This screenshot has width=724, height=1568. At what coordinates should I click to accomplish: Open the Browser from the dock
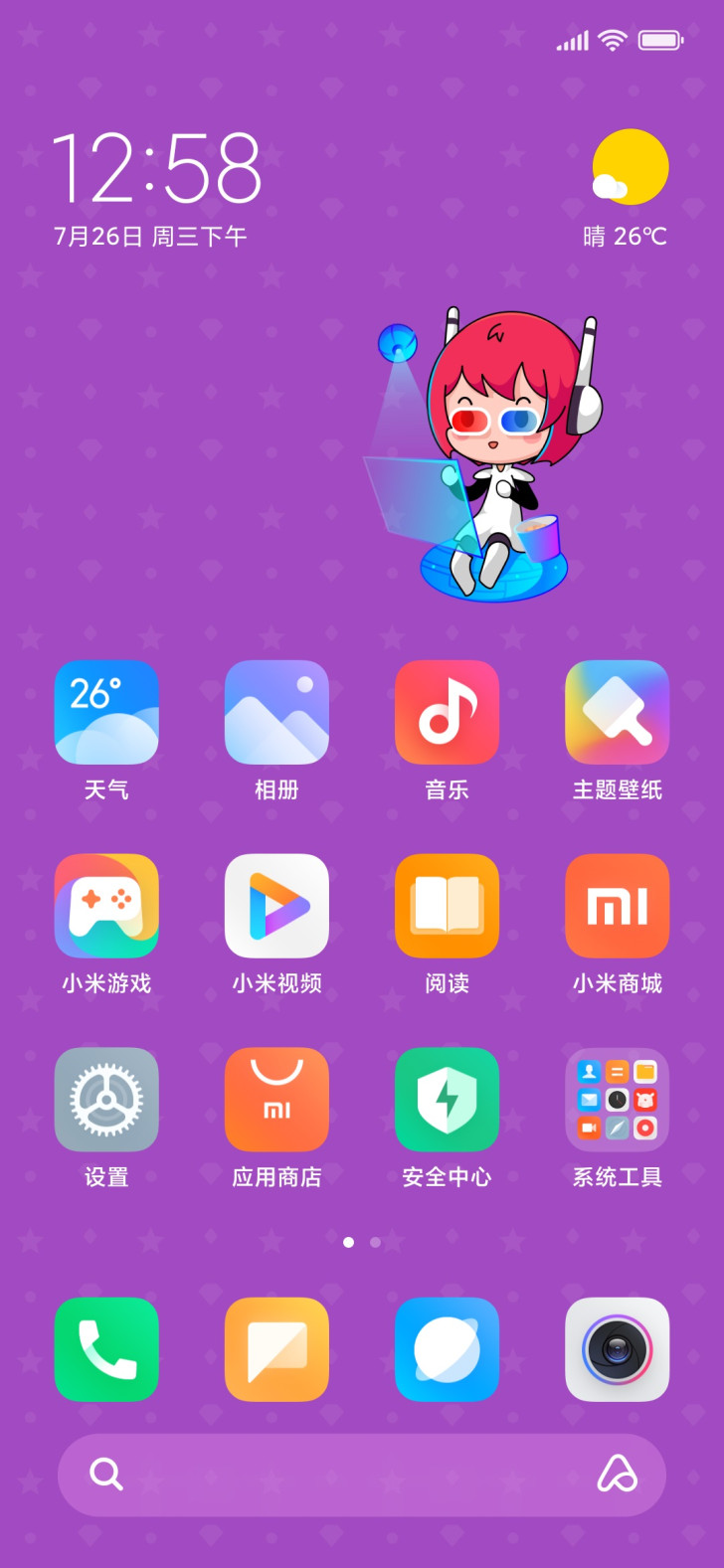pos(447,1350)
